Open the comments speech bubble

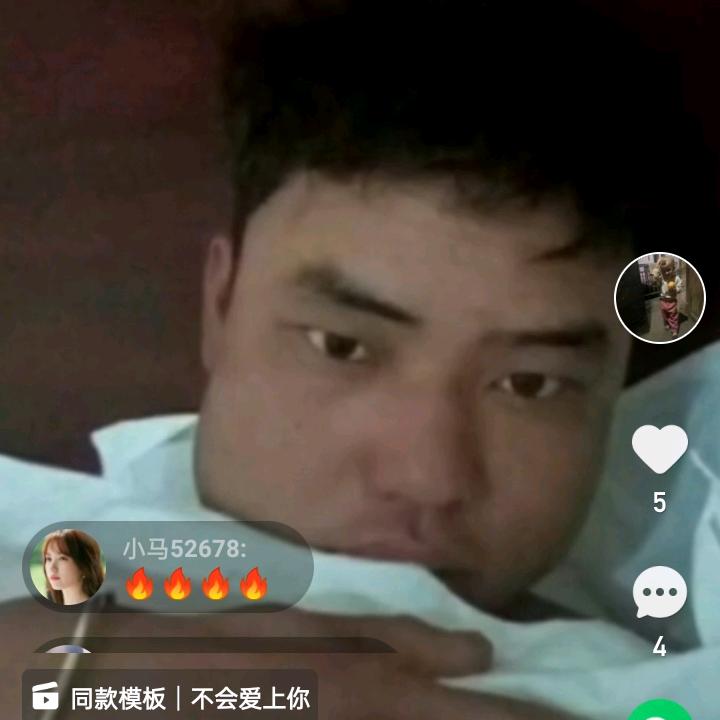tap(660, 592)
